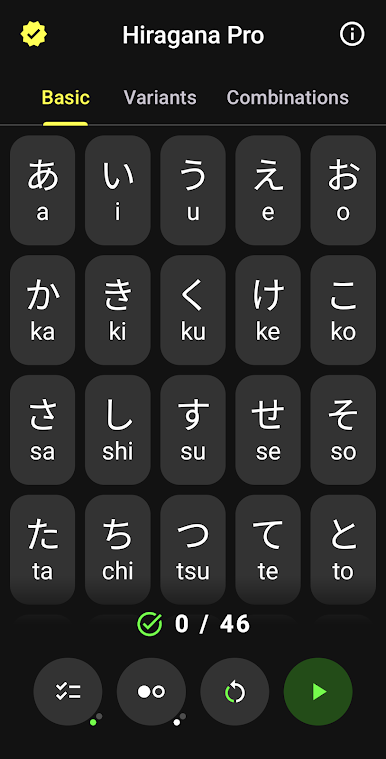Tap the checklist select-all button
This screenshot has height=759, width=386.
pos(68,691)
